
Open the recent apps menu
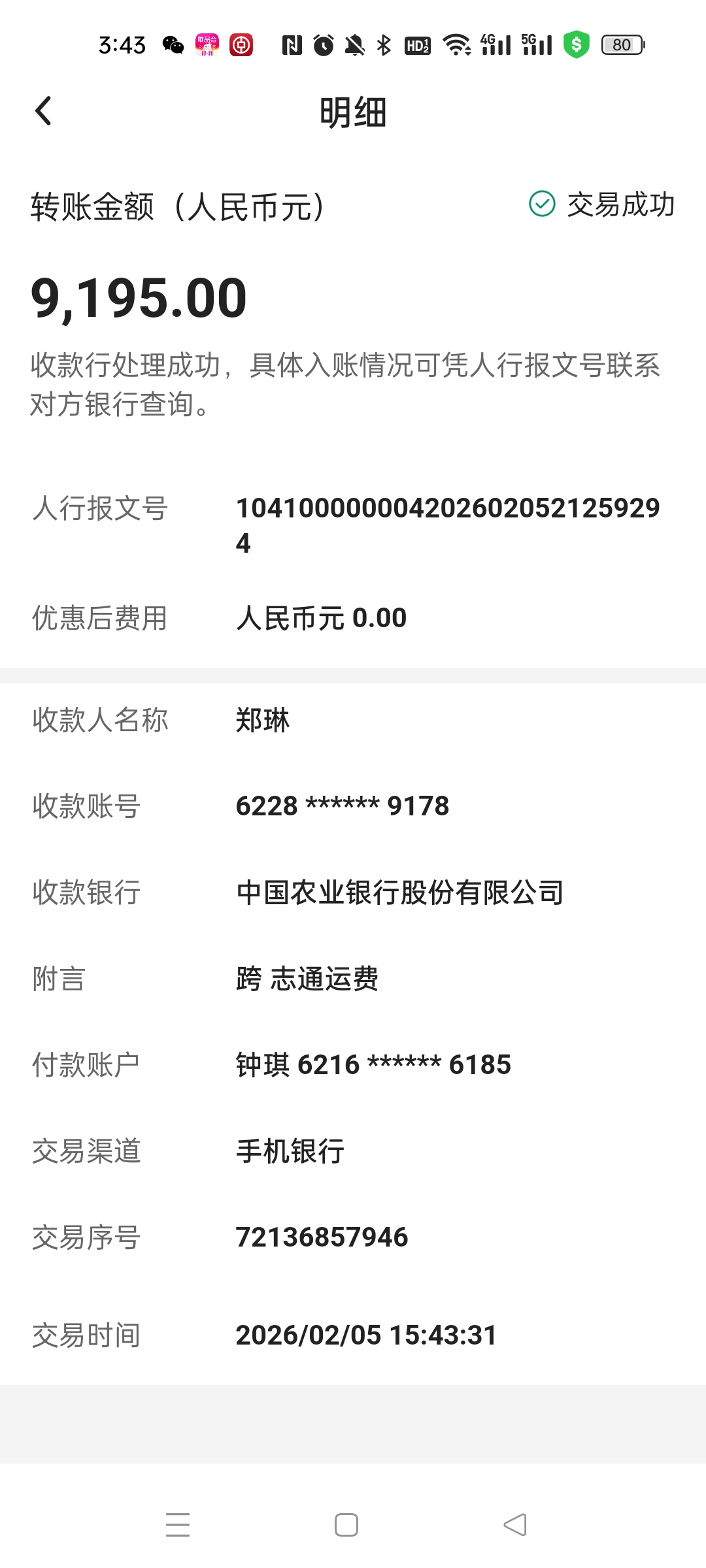pos(178,1525)
